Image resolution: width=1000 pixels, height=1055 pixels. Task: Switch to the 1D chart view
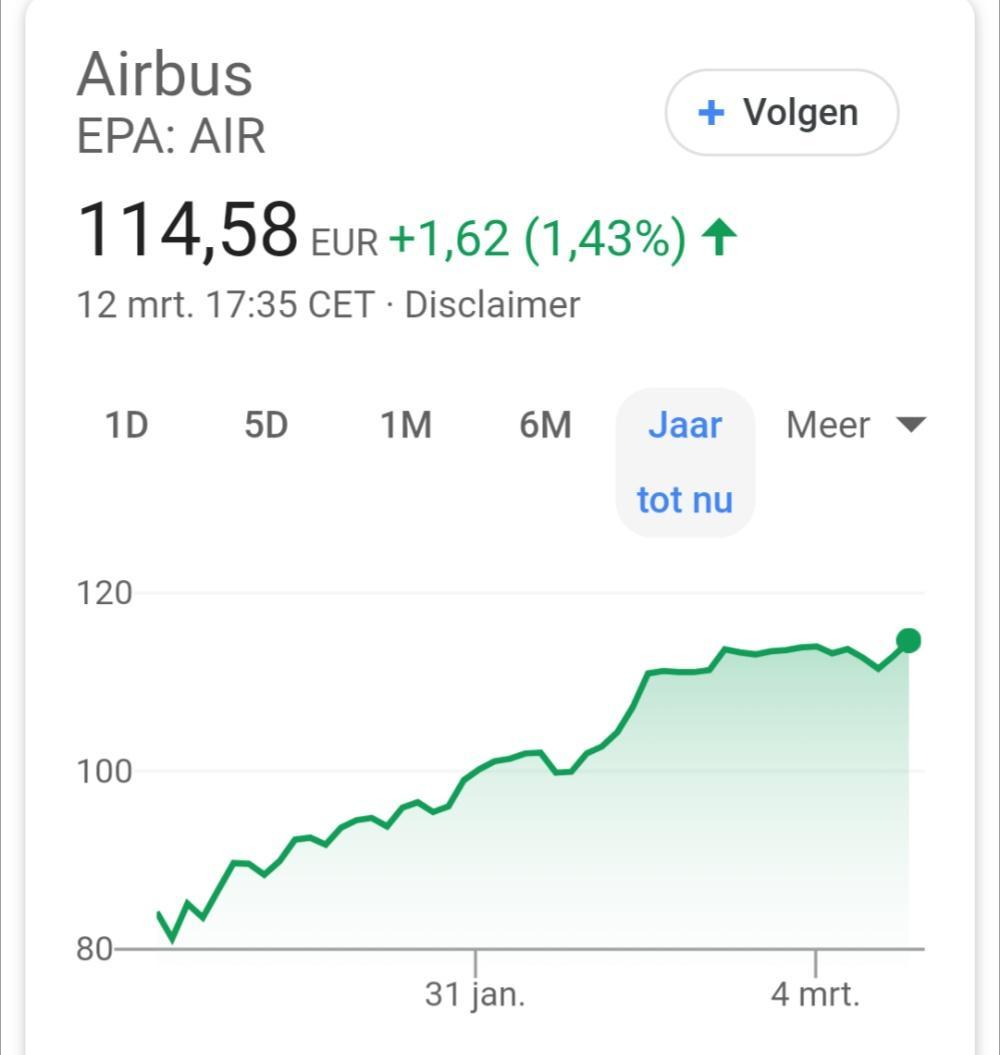(x=124, y=424)
